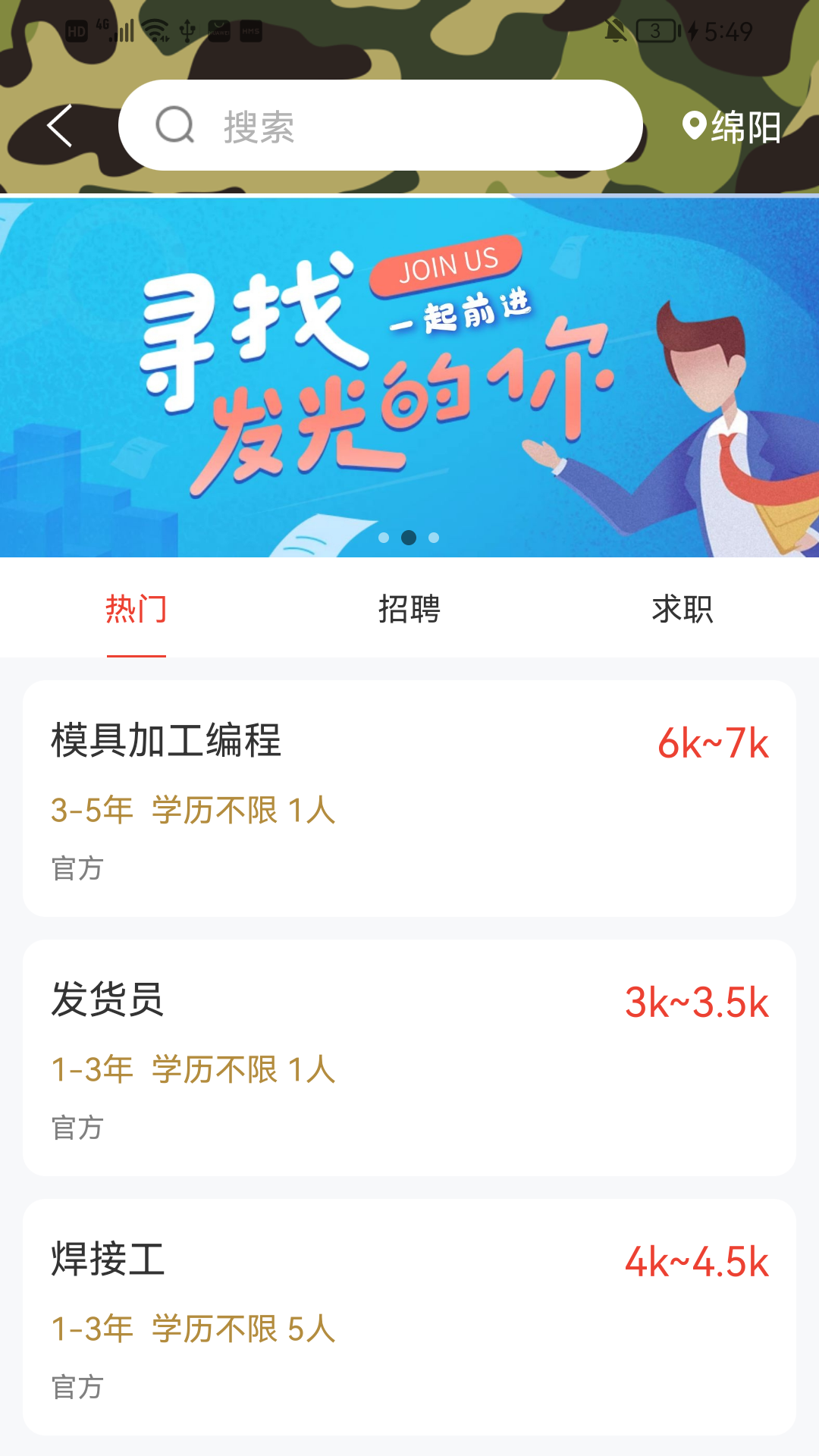819x1456 pixels.
Task: Go back using the arrow icon
Action: [61, 126]
